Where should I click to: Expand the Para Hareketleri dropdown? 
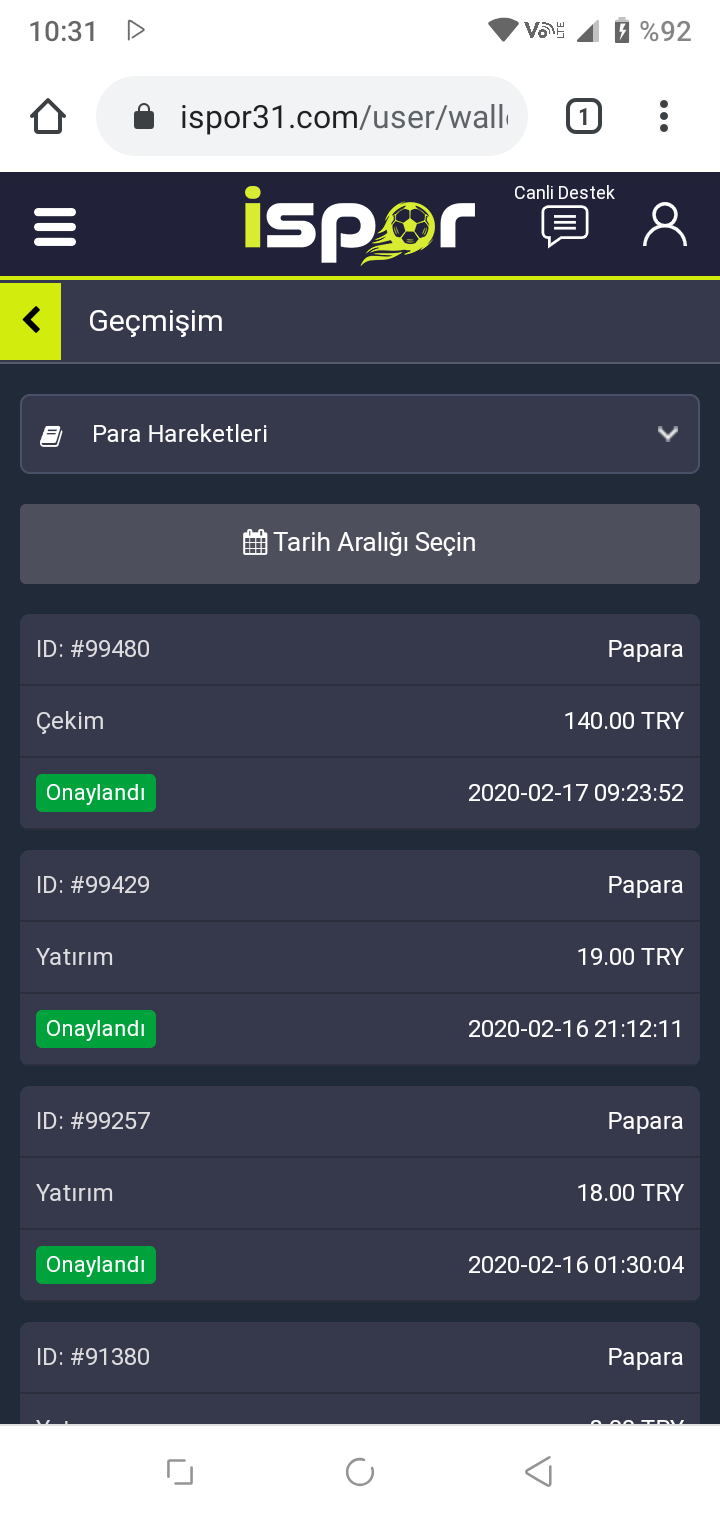coord(667,434)
